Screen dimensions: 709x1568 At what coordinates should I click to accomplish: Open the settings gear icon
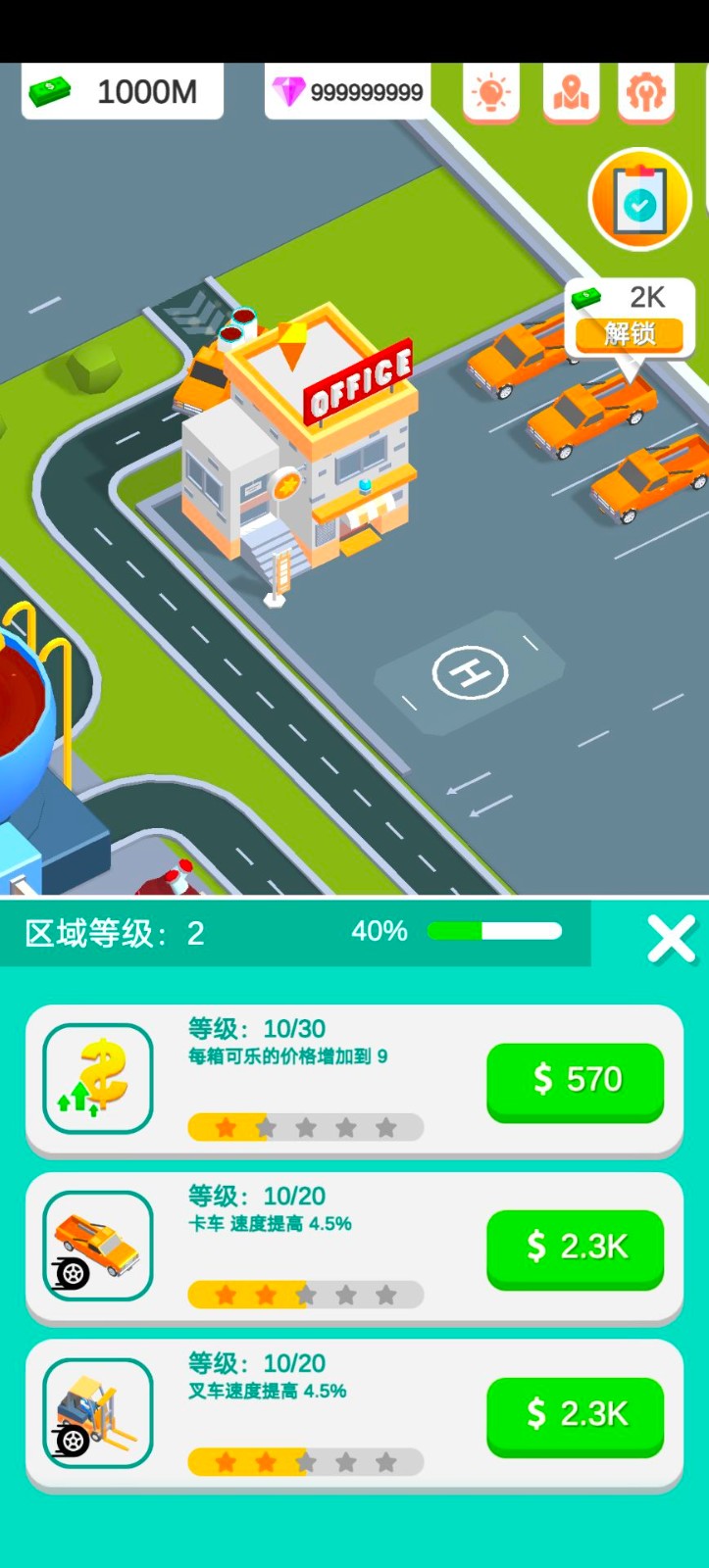click(646, 93)
